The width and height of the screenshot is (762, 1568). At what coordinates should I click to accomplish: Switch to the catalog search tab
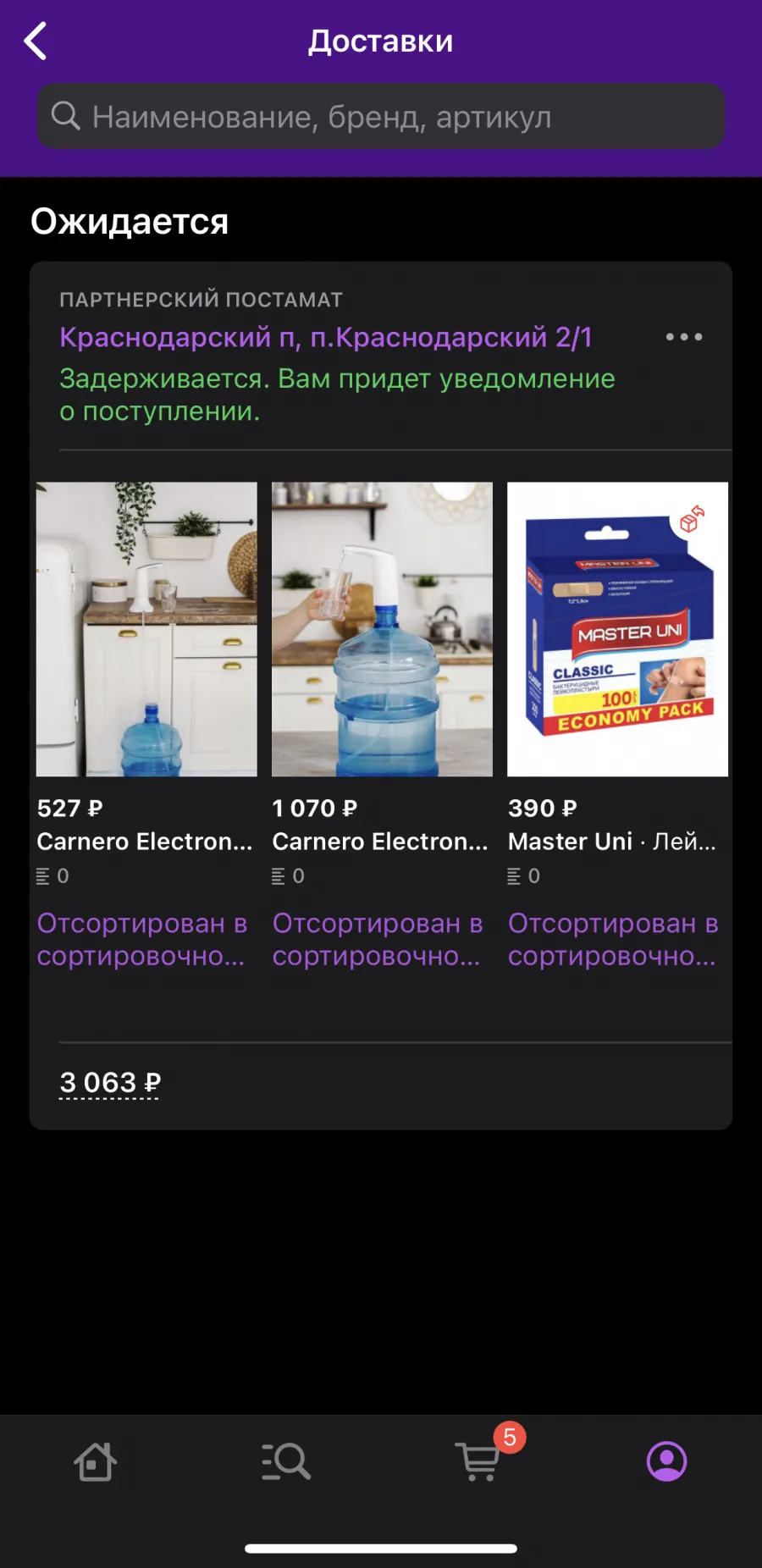pos(286,1461)
